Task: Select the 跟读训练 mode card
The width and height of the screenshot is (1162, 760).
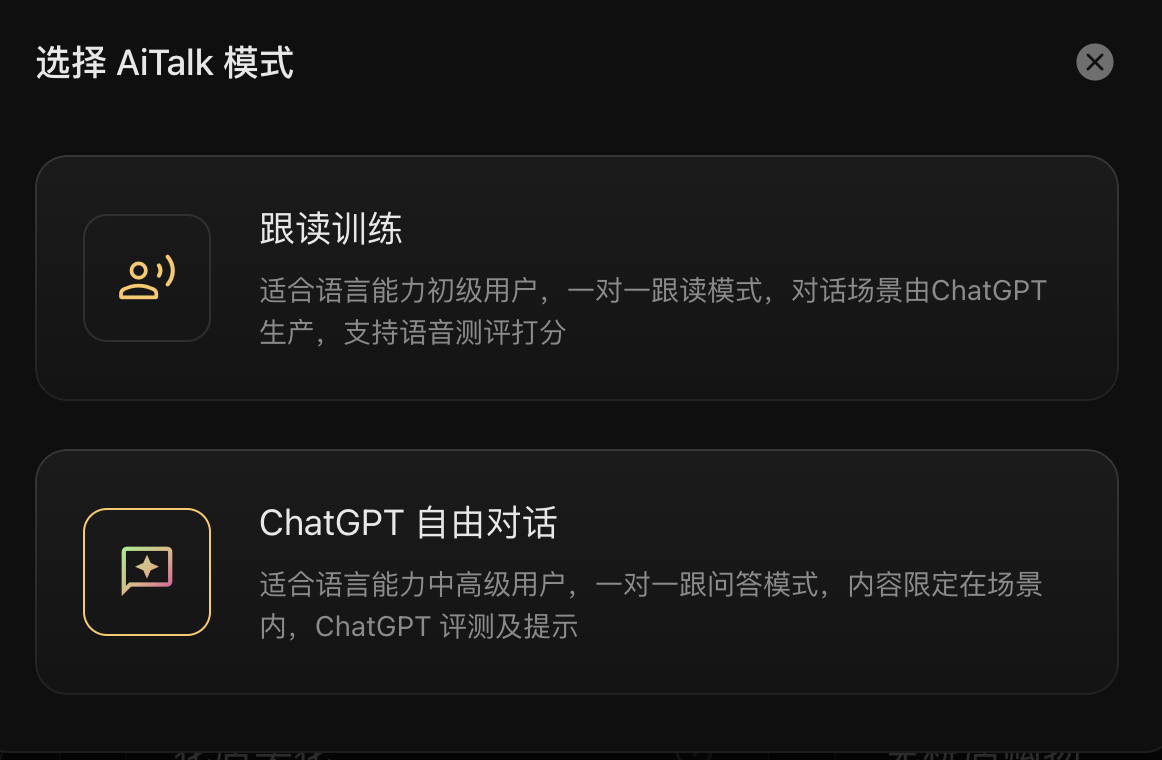Action: [x=576, y=278]
